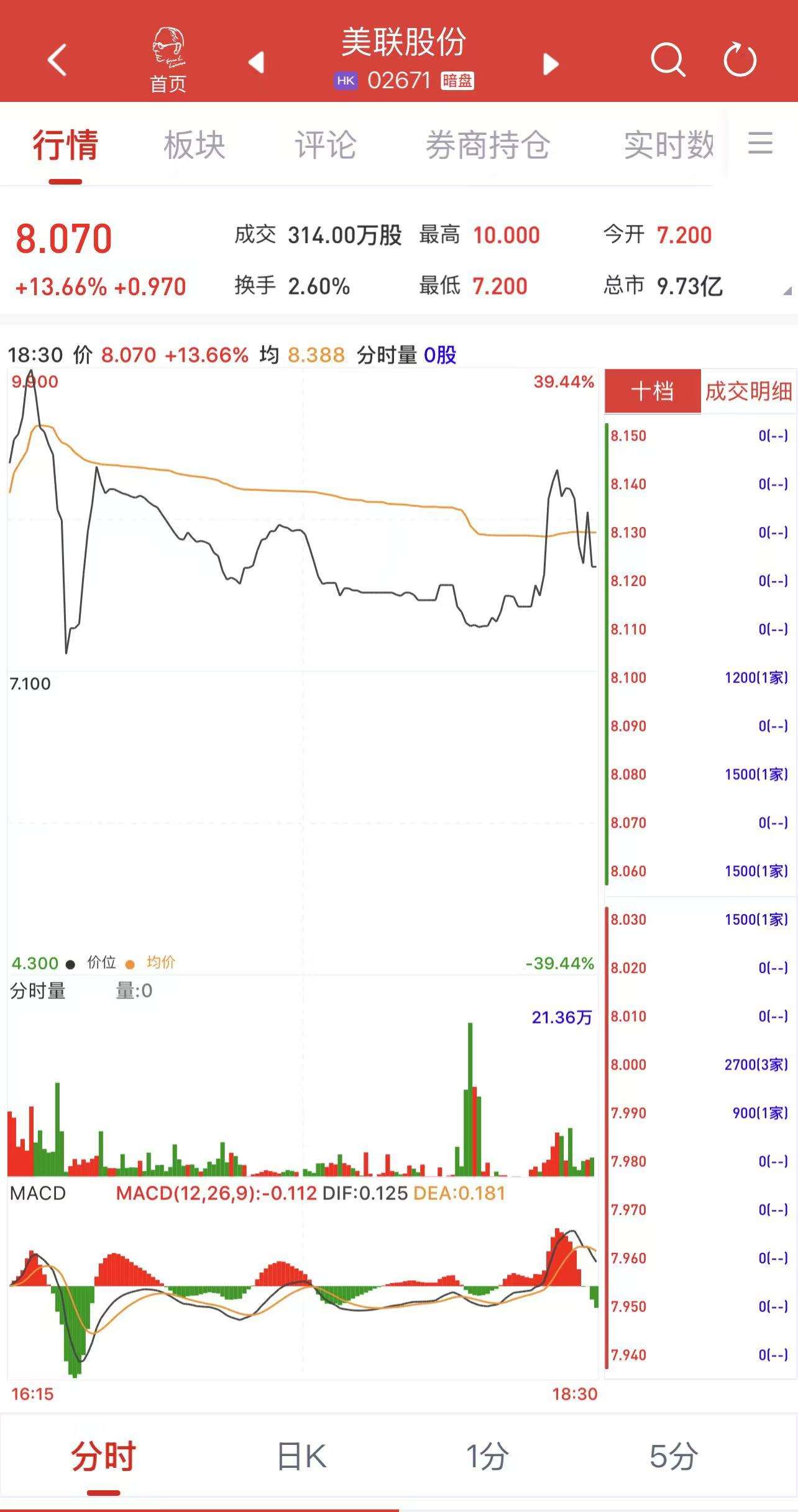Tap the MACD indicator label

pyautogui.click(x=38, y=1193)
